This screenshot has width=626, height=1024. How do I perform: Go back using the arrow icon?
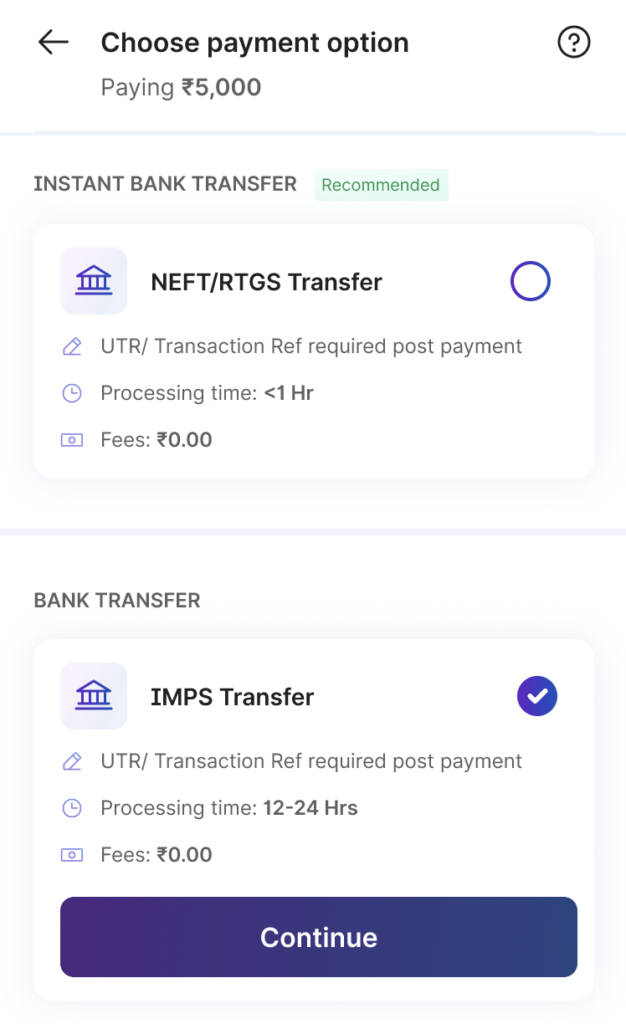53,42
